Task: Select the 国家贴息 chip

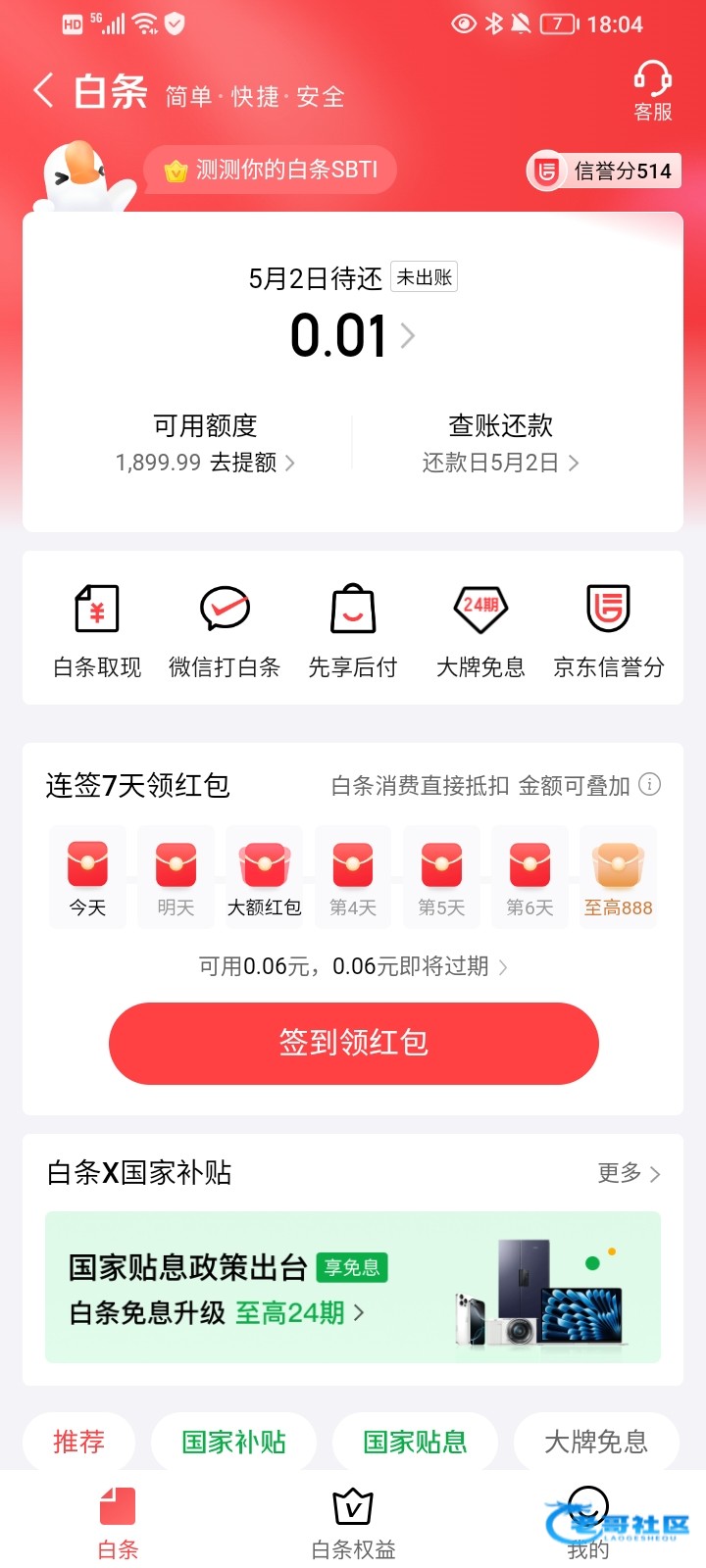Action: 415,1442
